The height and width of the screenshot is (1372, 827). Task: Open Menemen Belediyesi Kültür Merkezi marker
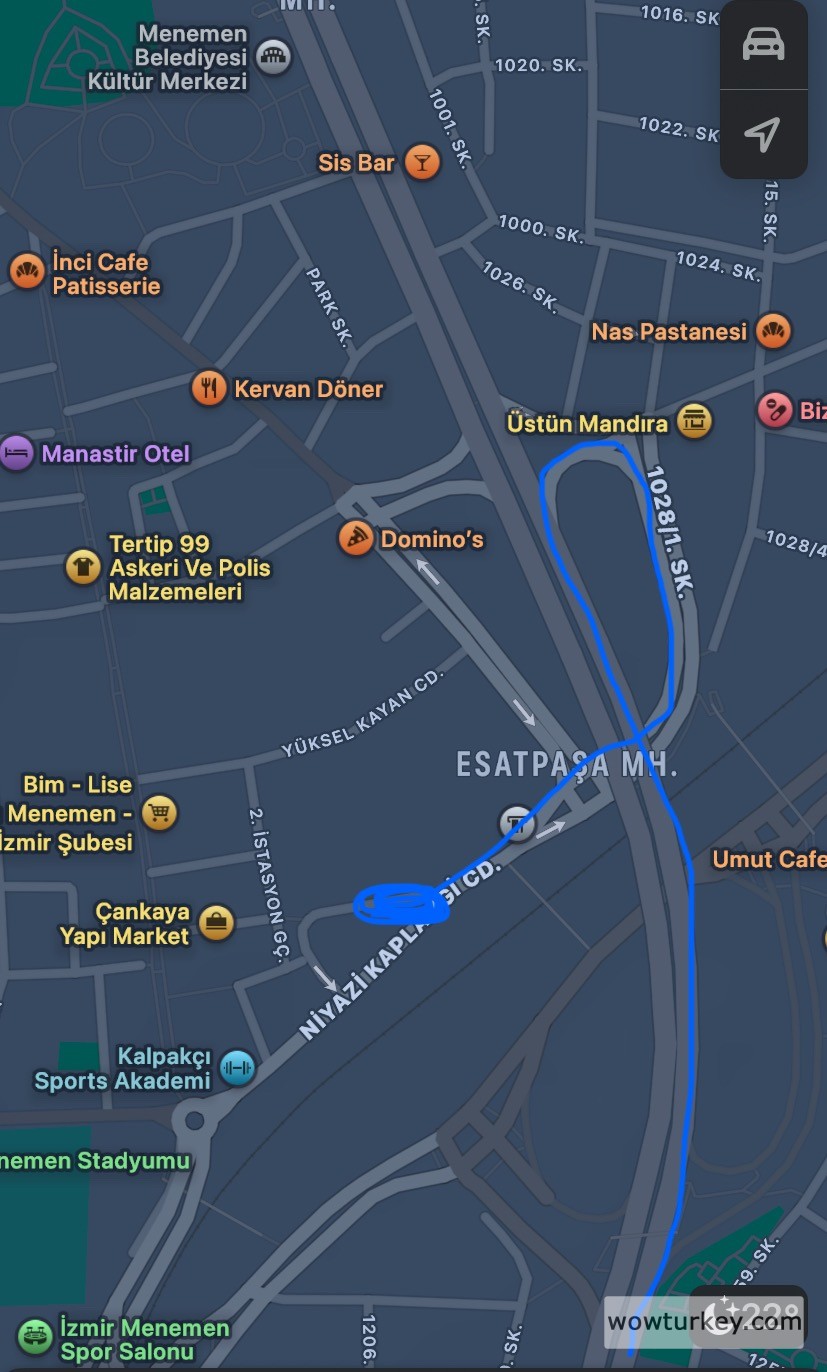(x=273, y=57)
